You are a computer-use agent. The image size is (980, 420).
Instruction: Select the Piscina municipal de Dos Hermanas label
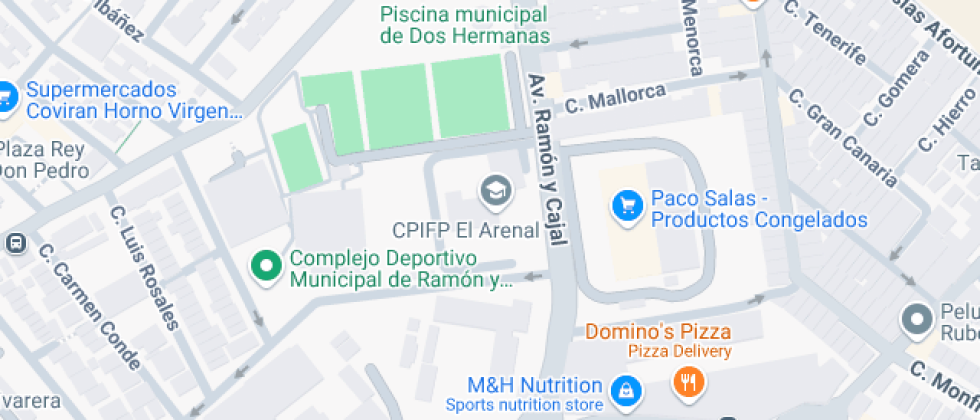[465, 25]
